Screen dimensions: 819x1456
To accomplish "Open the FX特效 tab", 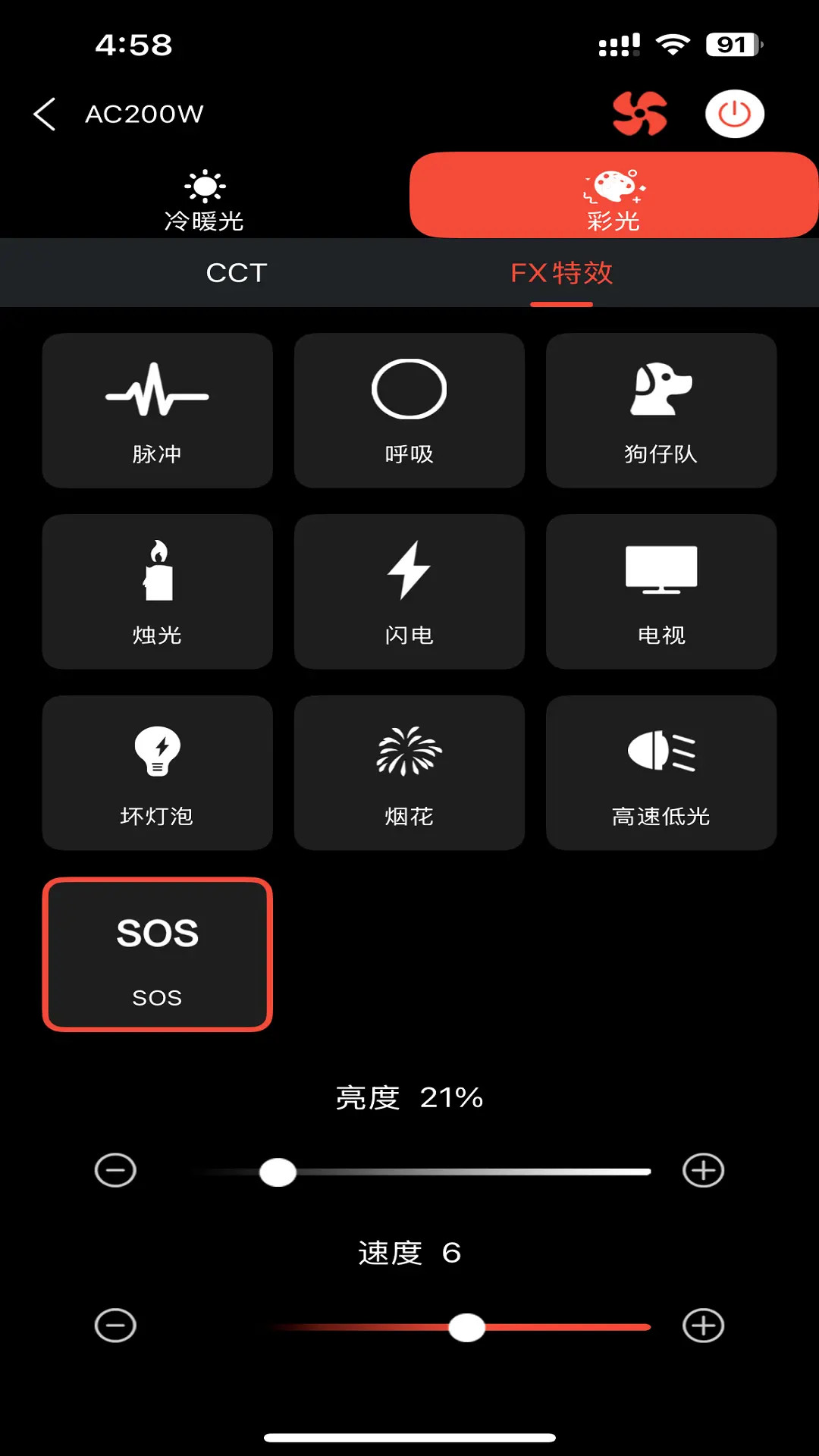I will pos(563,273).
